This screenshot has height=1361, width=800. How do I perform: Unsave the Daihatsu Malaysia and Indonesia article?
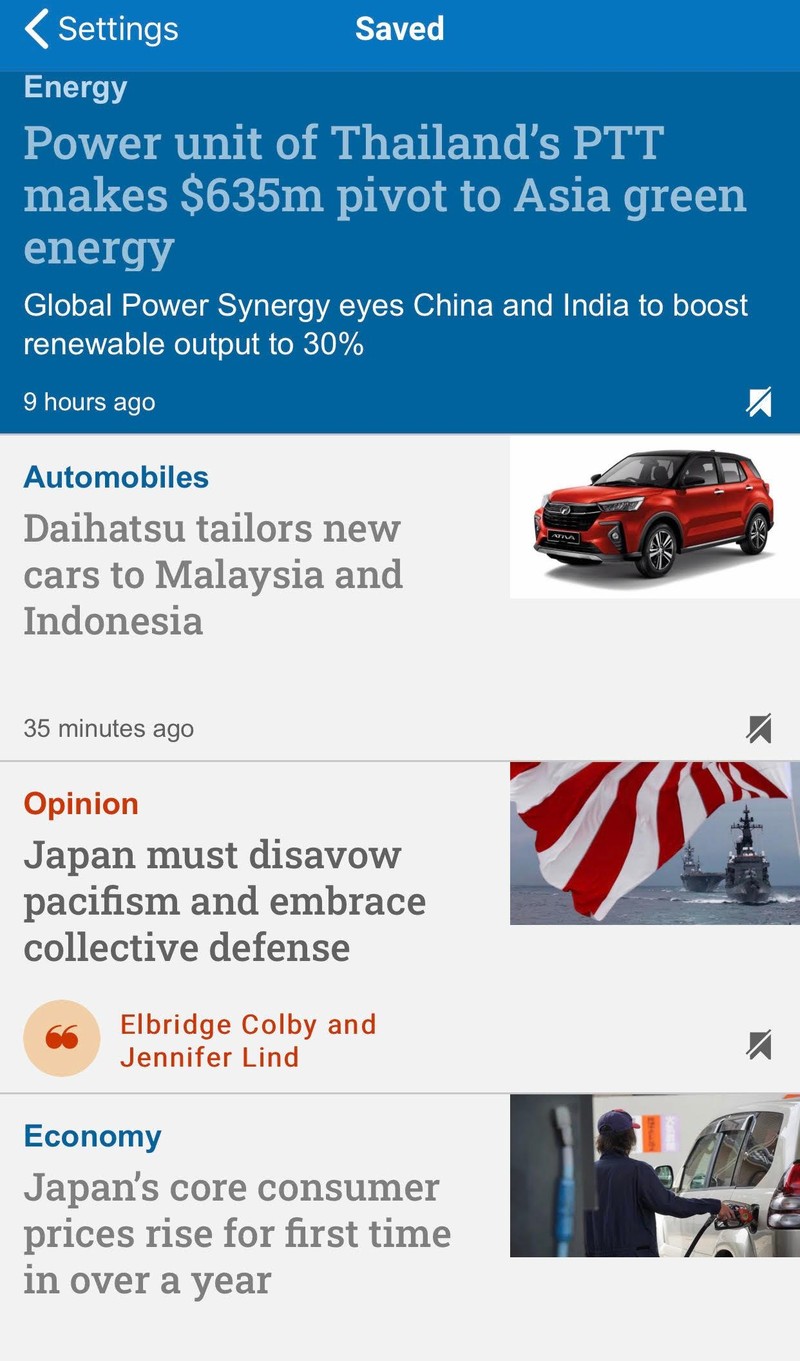point(759,729)
